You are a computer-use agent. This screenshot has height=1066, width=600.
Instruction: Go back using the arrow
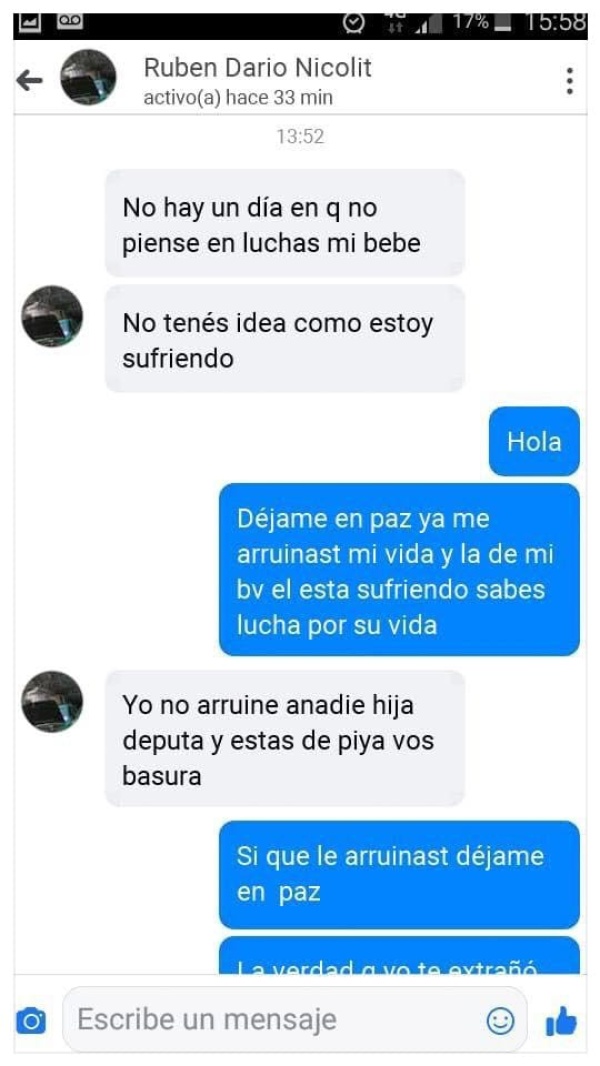[30, 81]
